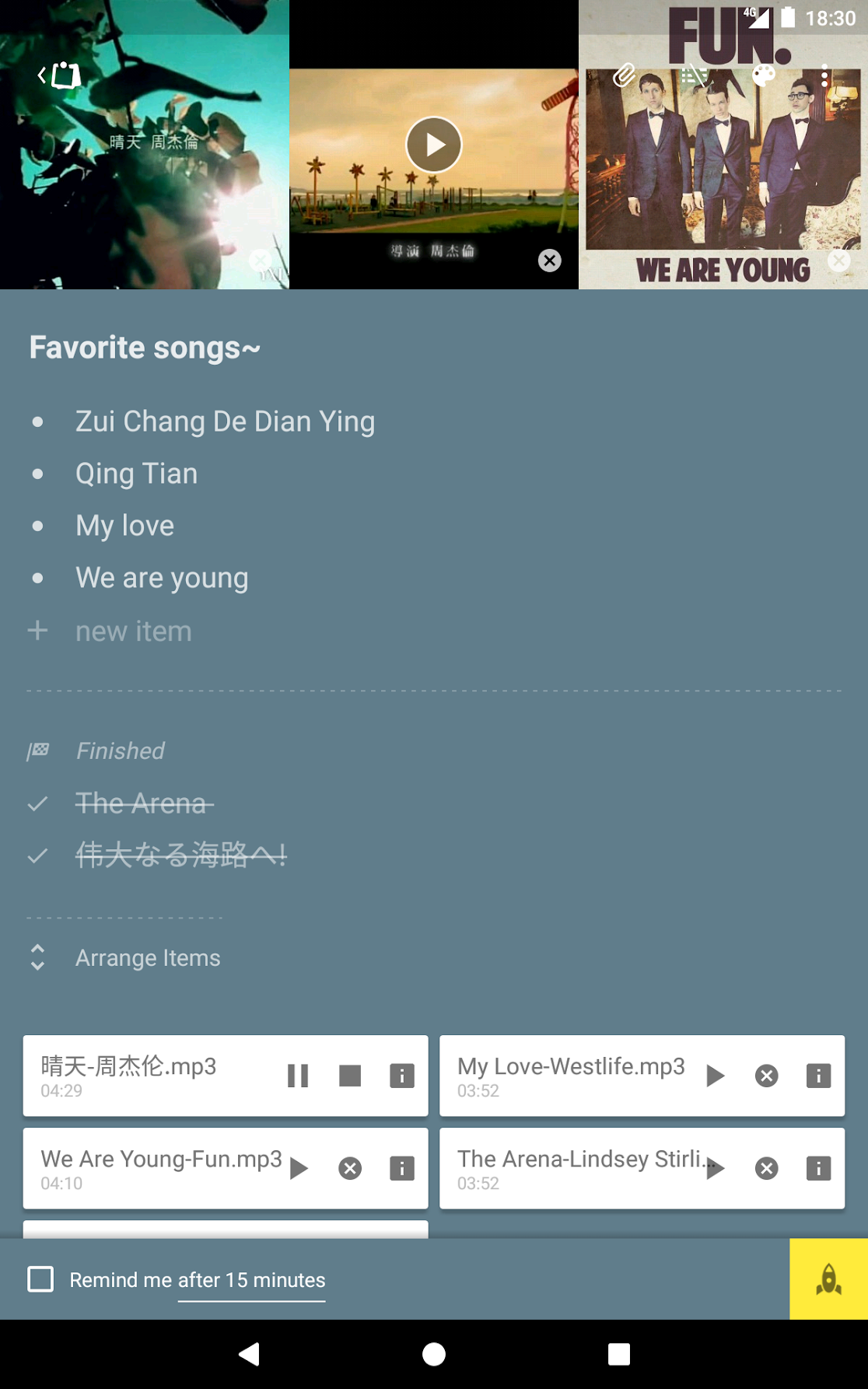This screenshot has height=1389, width=868.
Task: Tap the yellow rocket button
Action: [x=829, y=1279]
